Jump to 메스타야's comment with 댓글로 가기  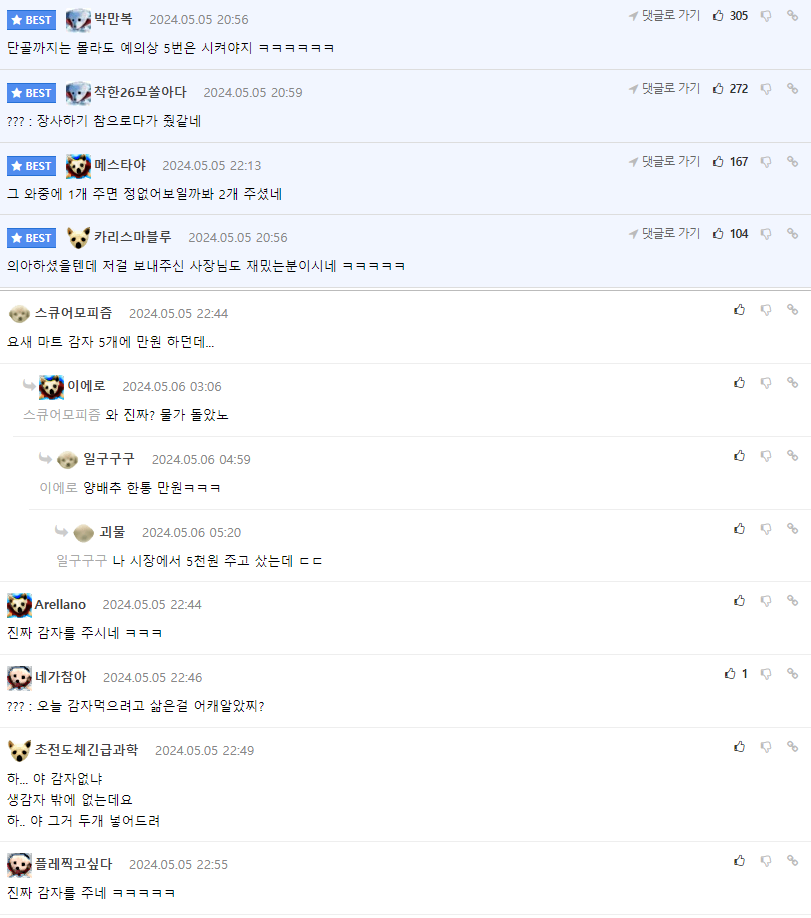[664, 161]
